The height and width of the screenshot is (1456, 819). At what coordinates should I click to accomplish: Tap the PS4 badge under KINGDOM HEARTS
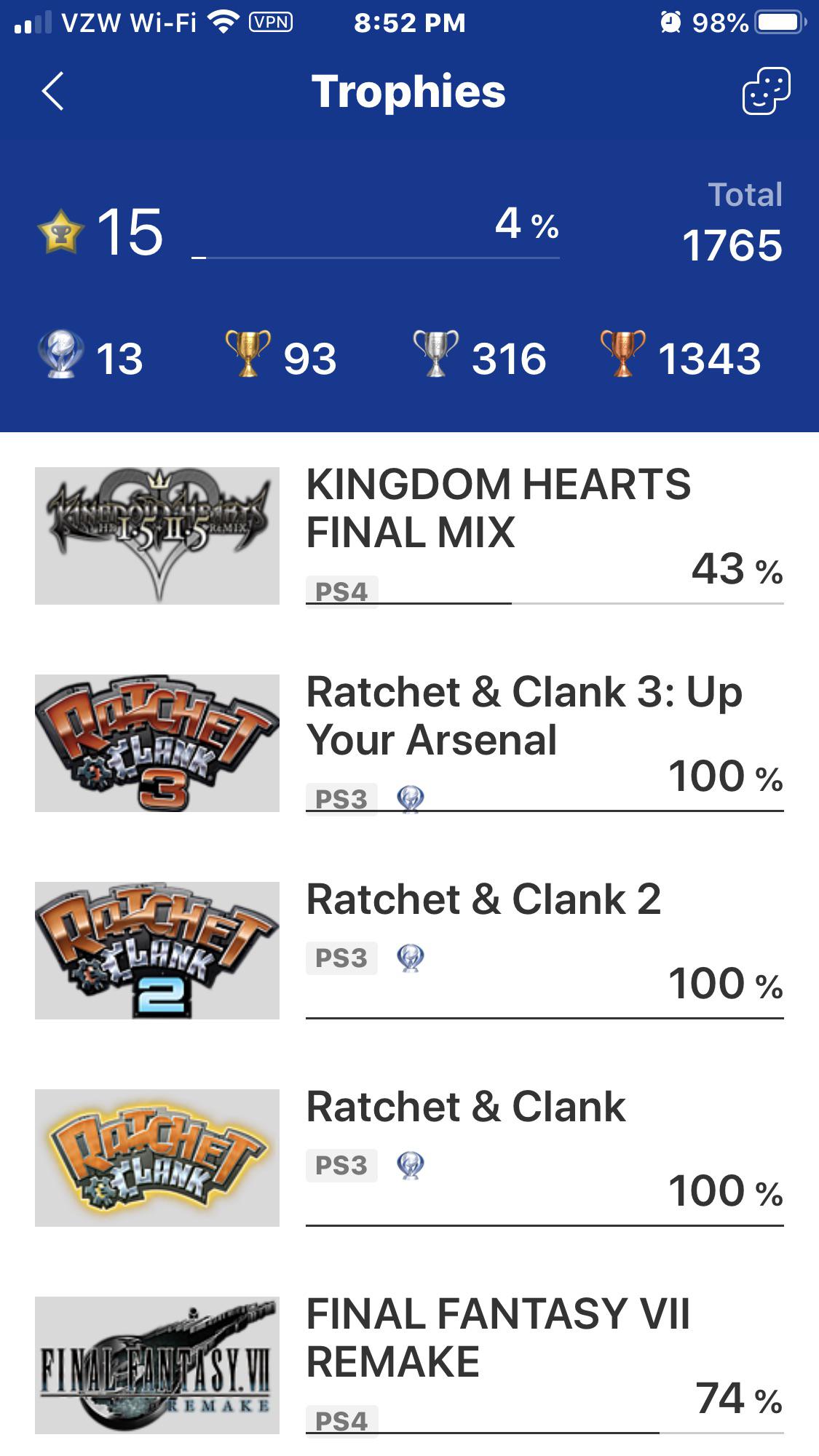341,592
